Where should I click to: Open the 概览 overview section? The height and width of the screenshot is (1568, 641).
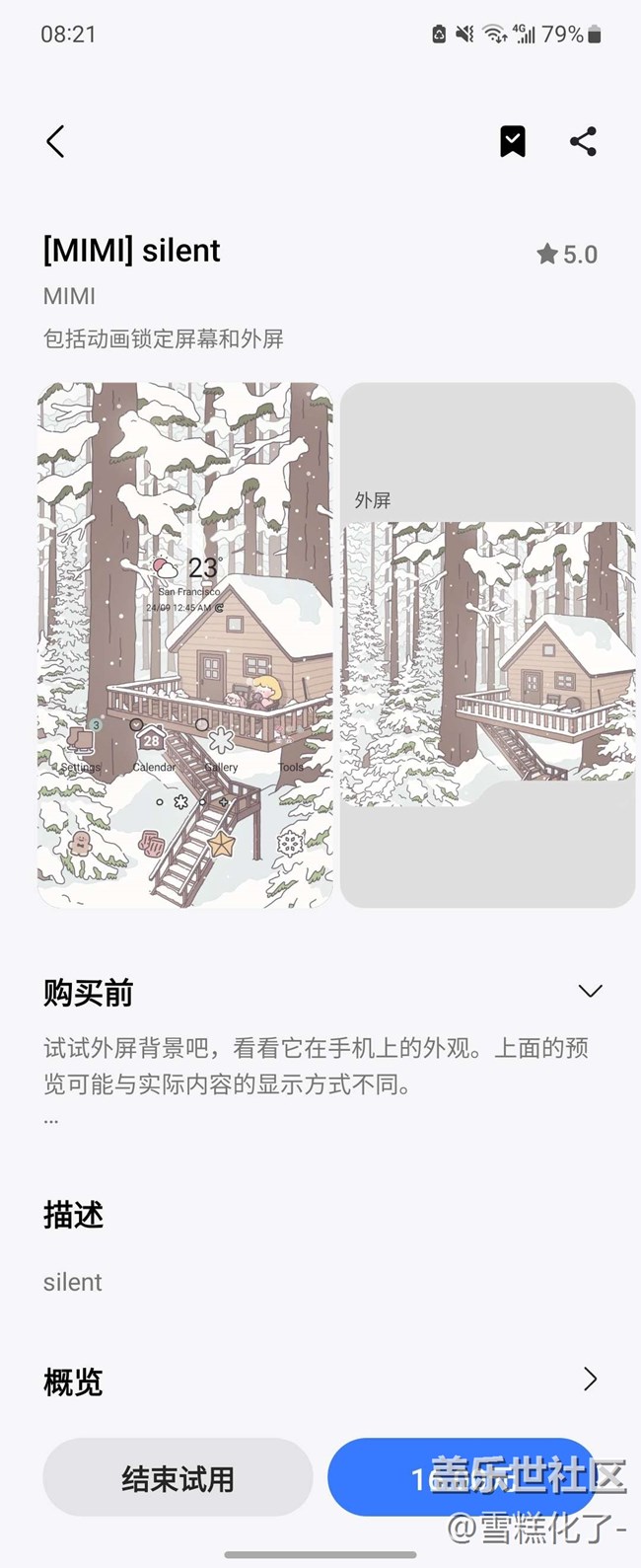click(x=590, y=1380)
